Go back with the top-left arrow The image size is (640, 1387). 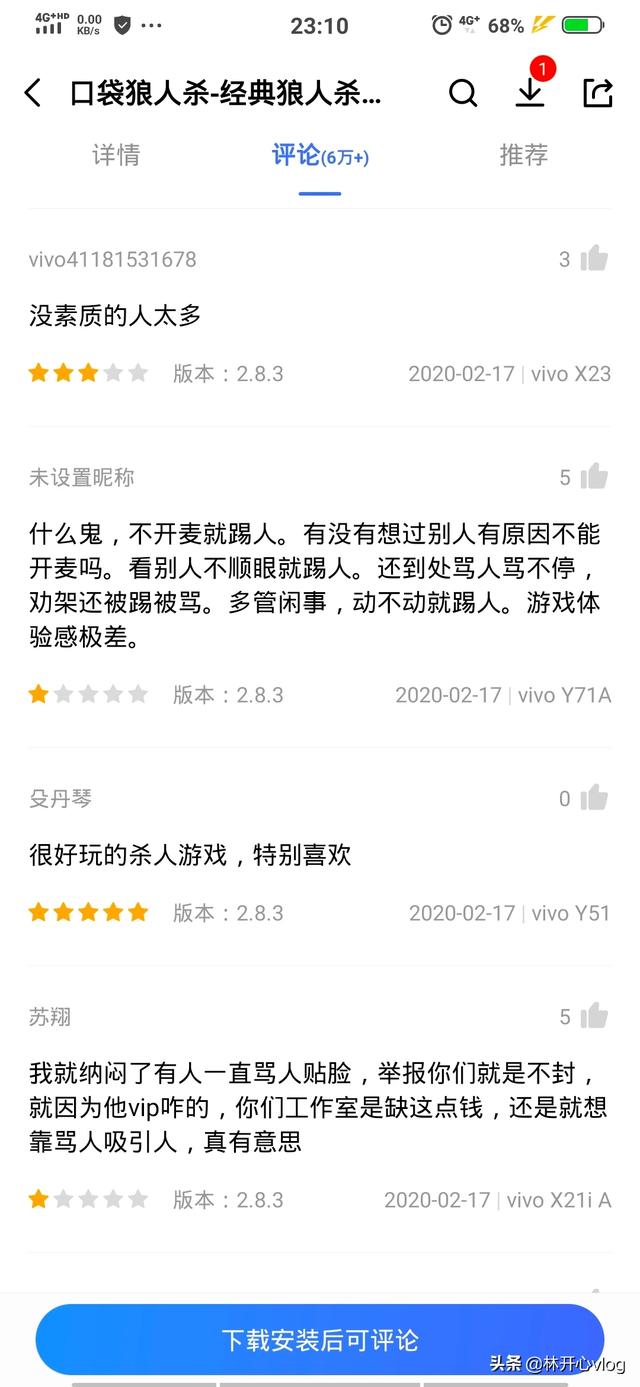[33, 94]
